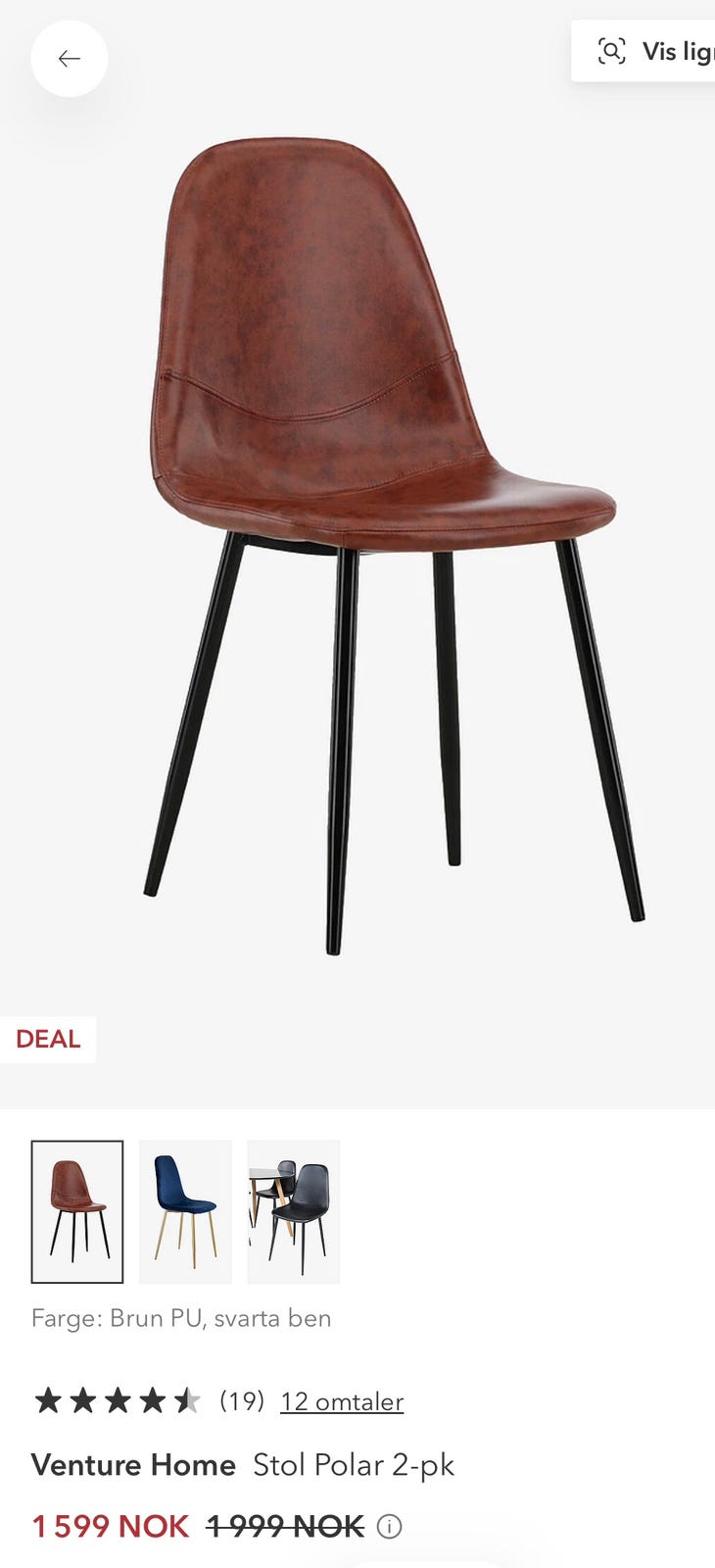The image size is (715, 1568).
Task: Go back with the arrow button
Action: pyautogui.click(x=69, y=59)
